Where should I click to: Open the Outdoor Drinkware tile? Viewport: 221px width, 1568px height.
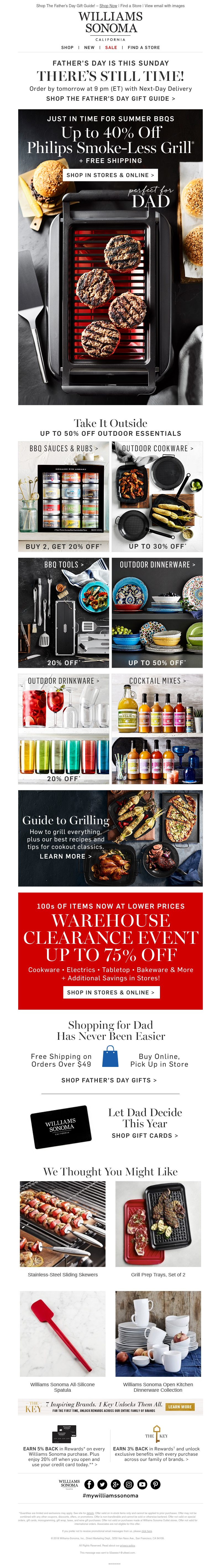point(64,728)
